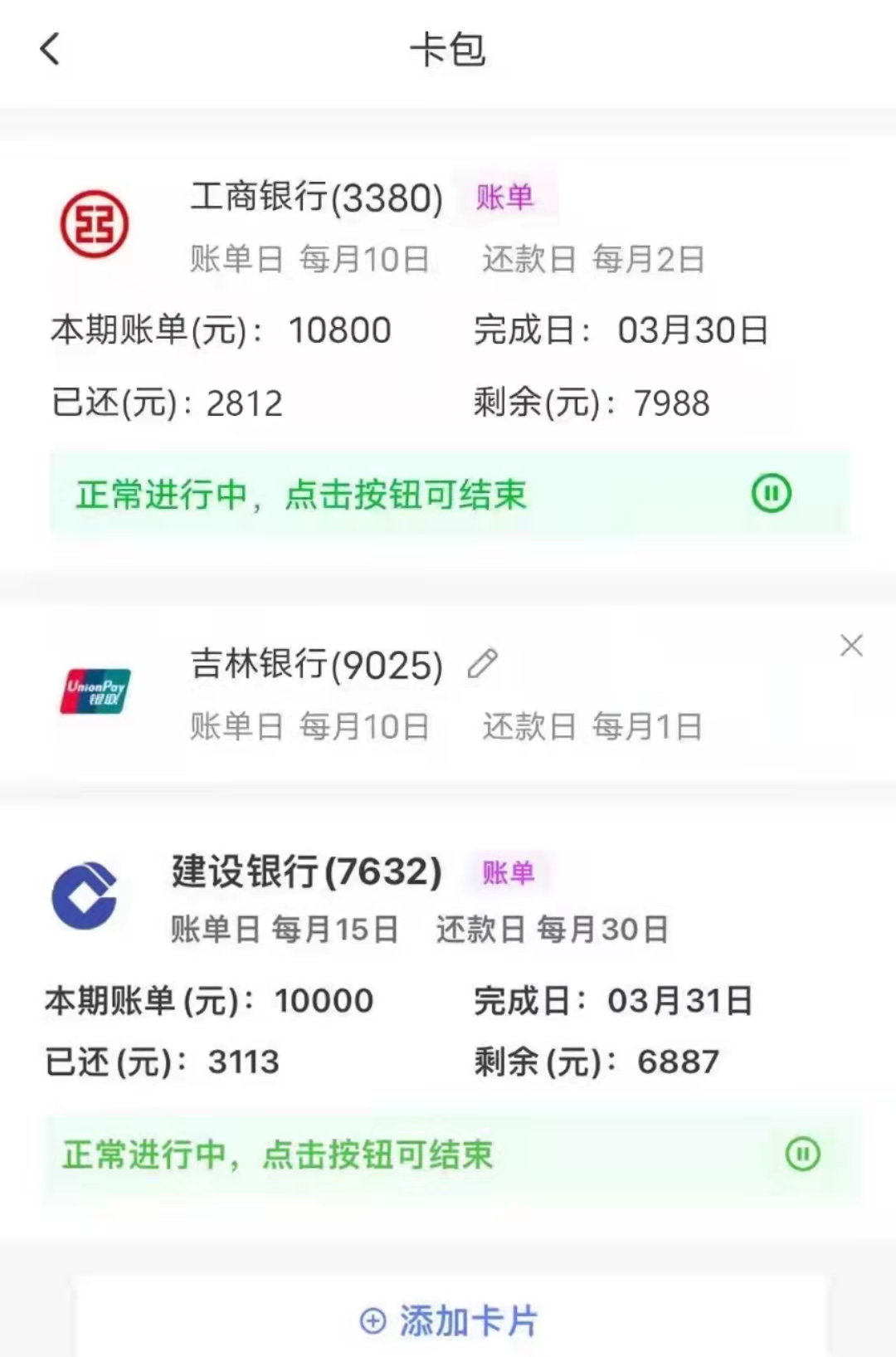Tap the pencil edit icon beside 吉林银行(9025)

click(480, 661)
